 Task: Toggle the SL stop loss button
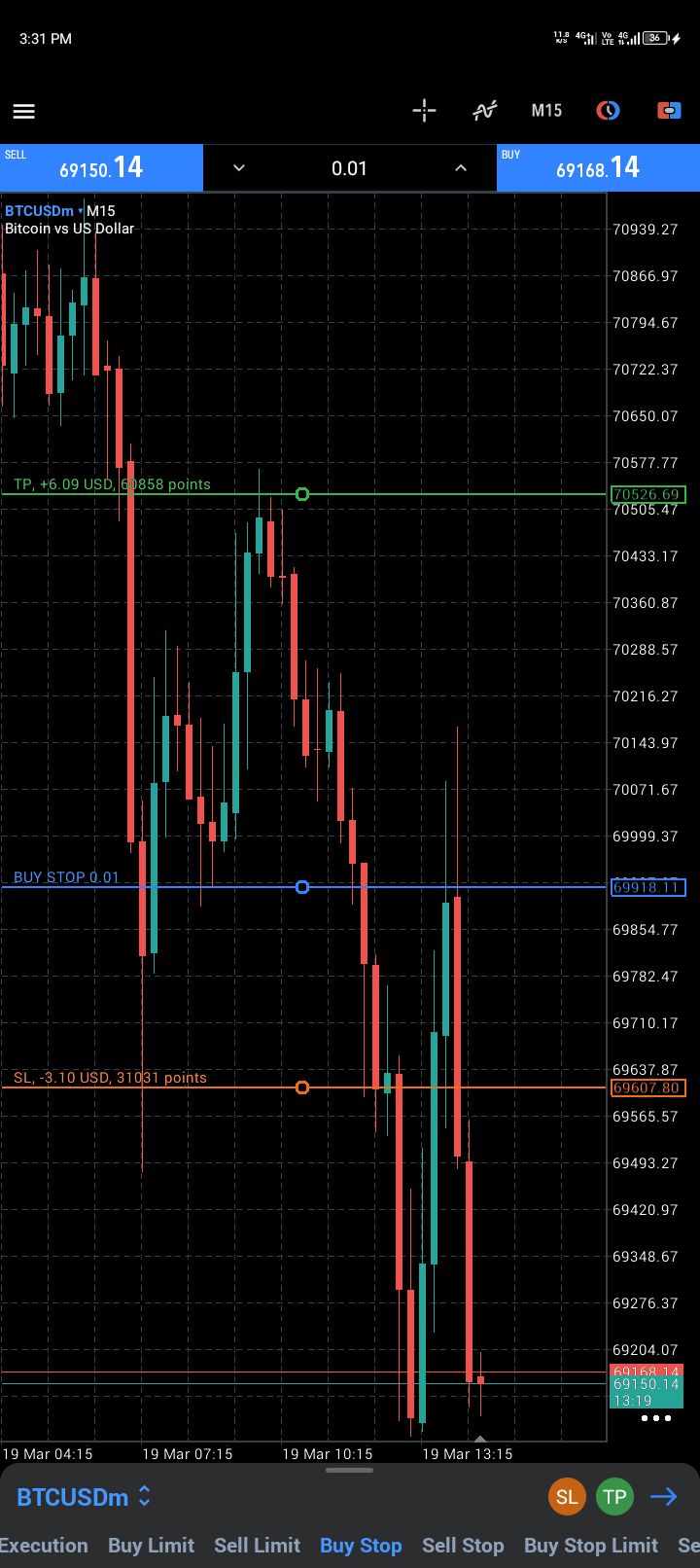pos(567,1496)
